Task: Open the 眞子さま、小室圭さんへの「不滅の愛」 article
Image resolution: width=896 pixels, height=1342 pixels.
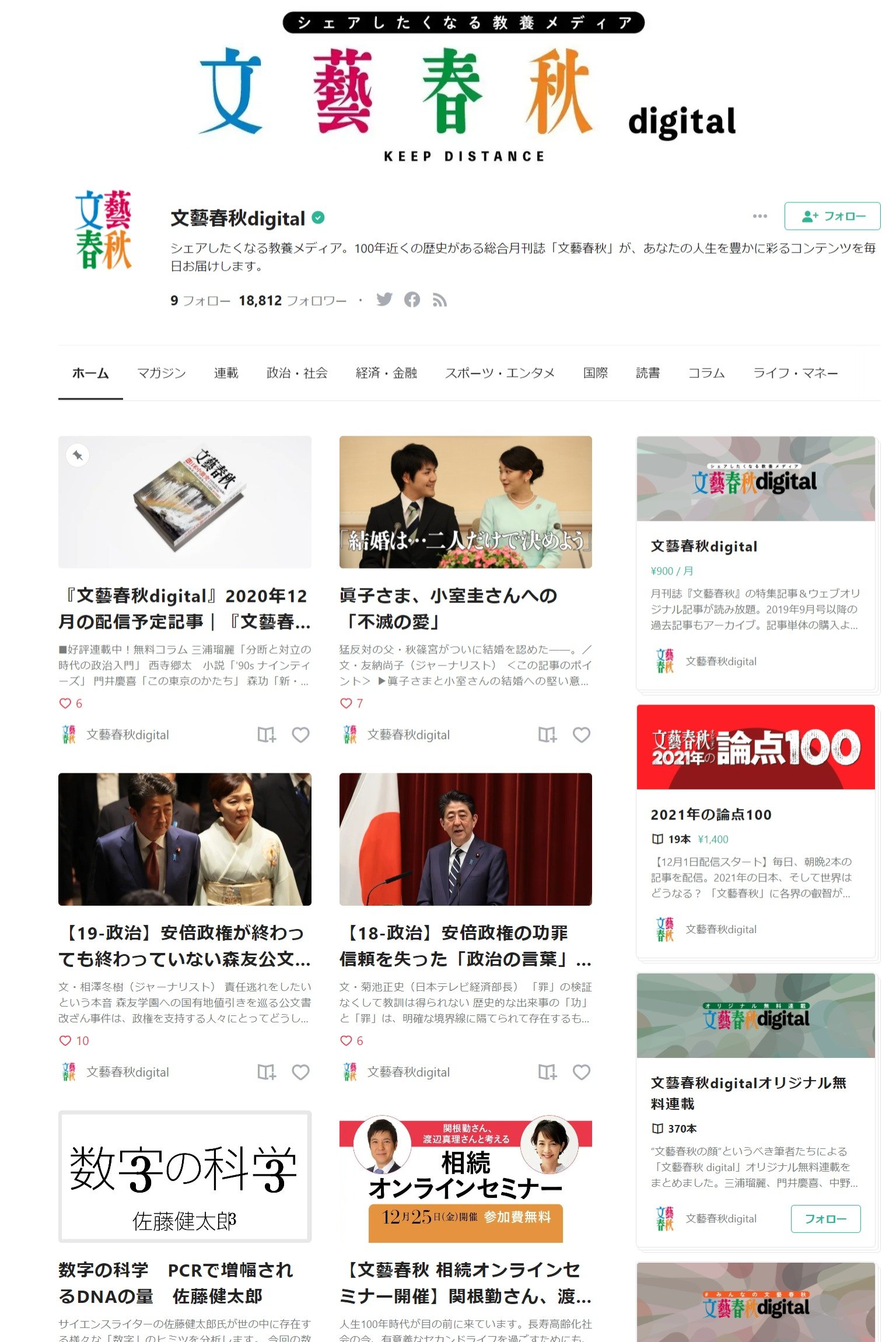Action: tap(448, 608)
